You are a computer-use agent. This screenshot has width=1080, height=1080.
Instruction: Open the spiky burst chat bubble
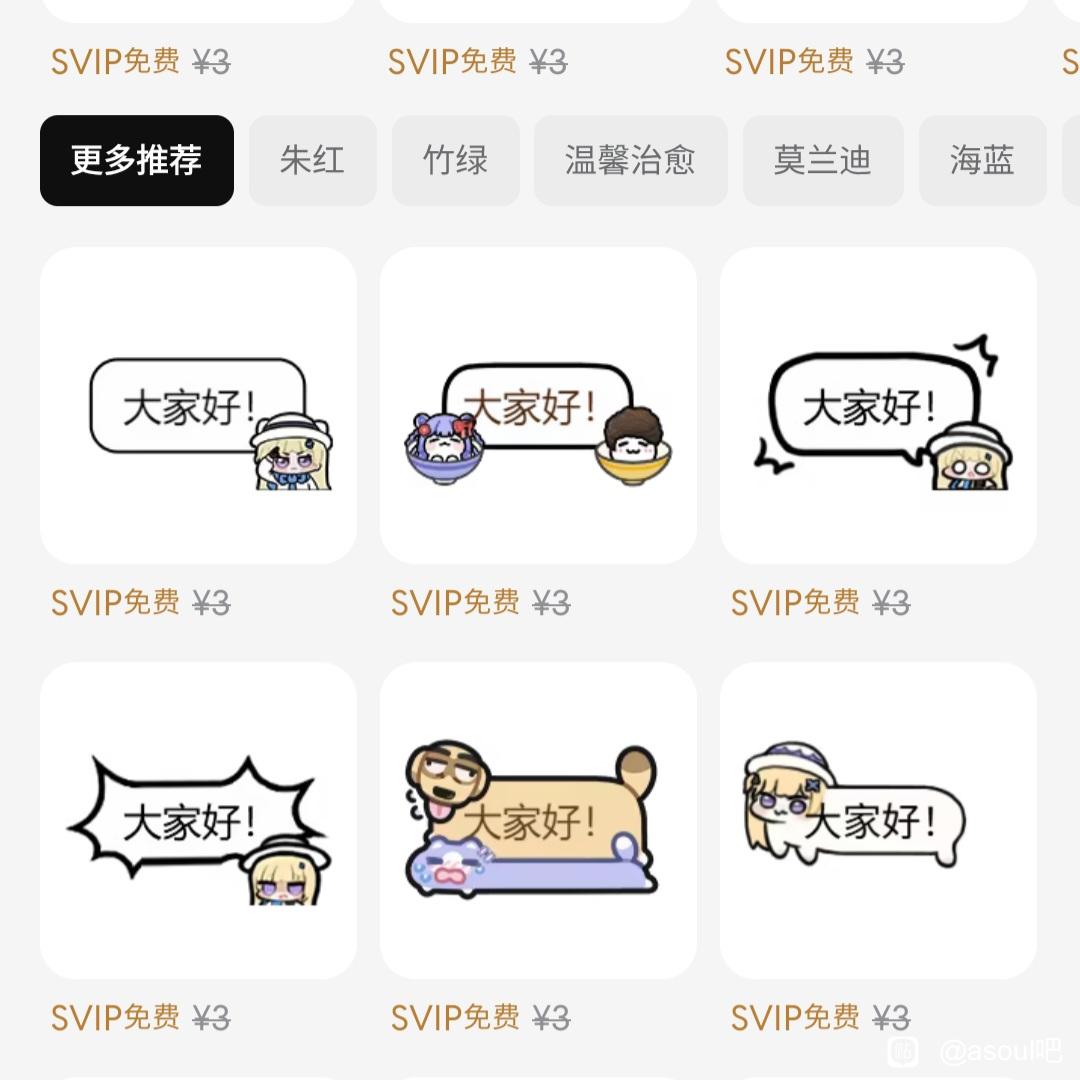coord(198,820)
